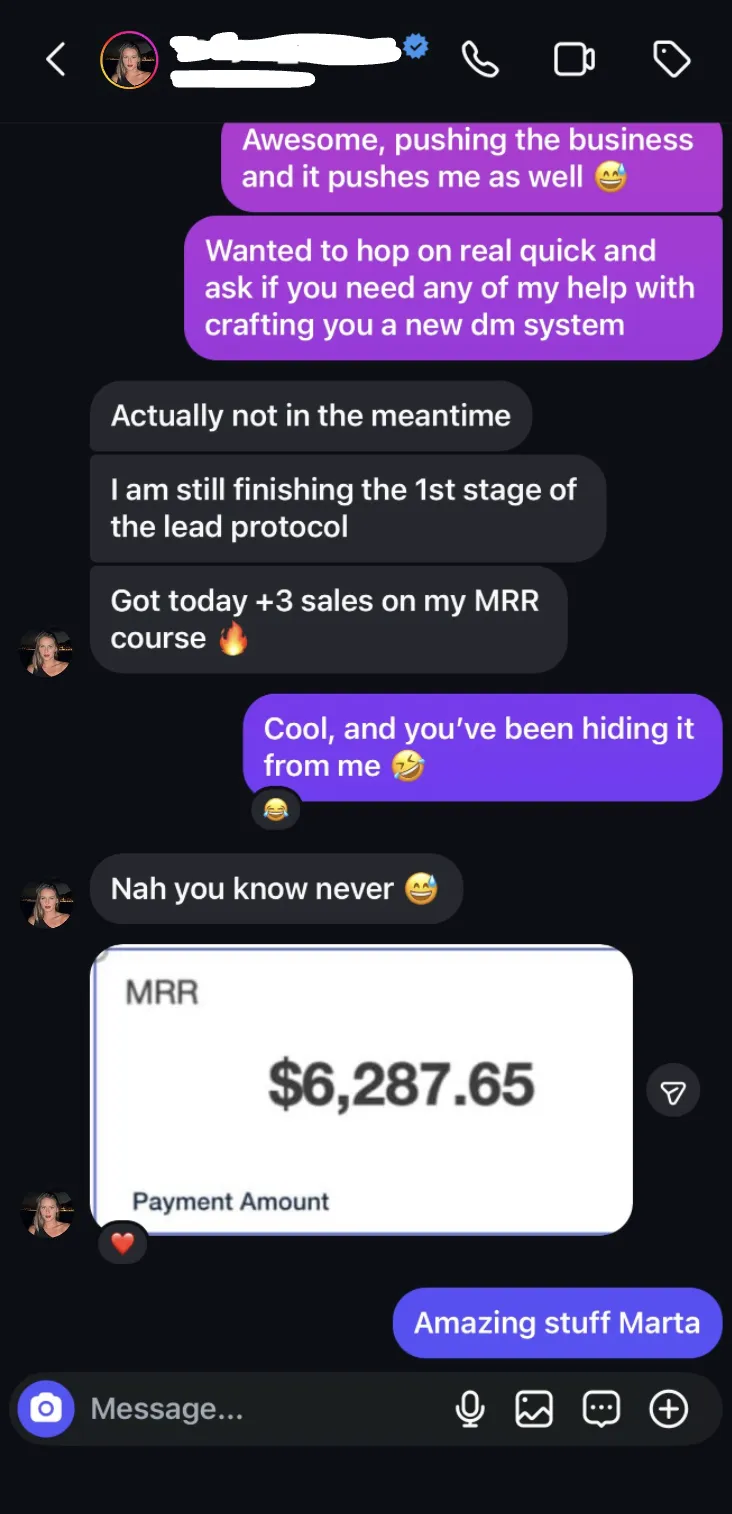View heart reaction on the payment image
The width and height of the screenshot is (732, 1514).
tap(122, 1243)
